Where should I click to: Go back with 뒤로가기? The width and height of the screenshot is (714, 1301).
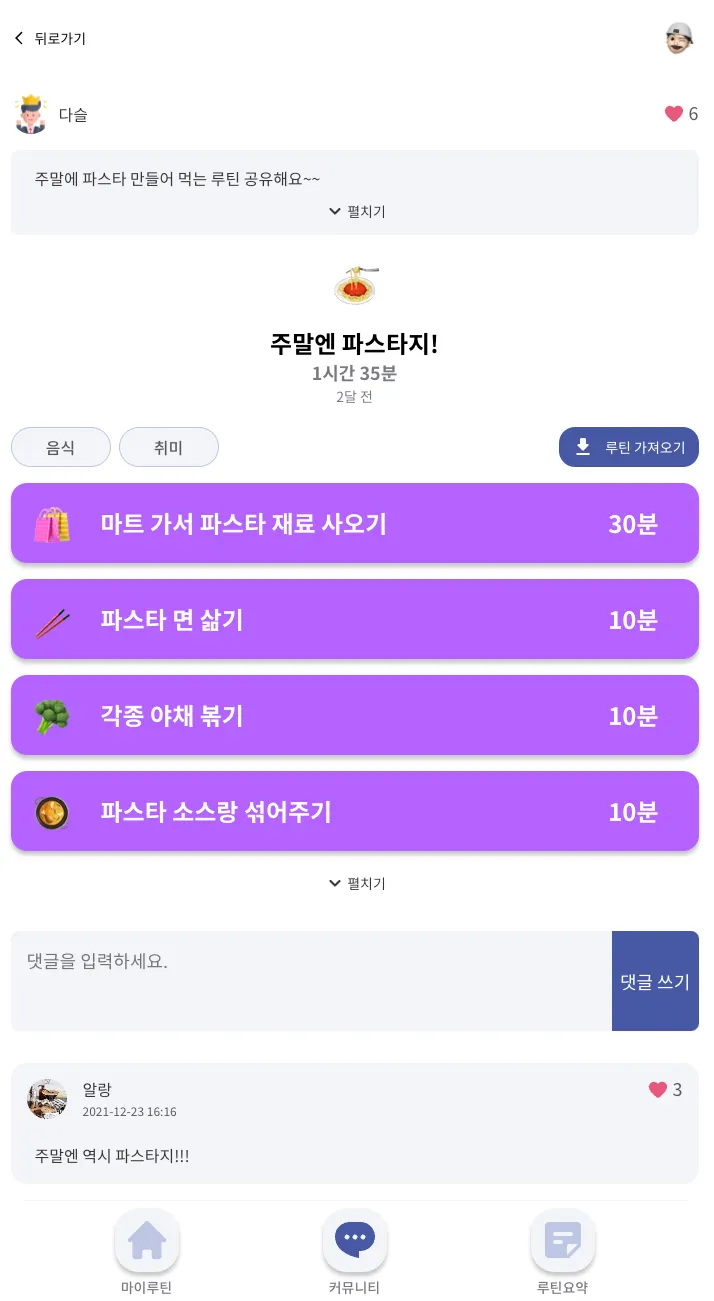click(x=50, y=39)
